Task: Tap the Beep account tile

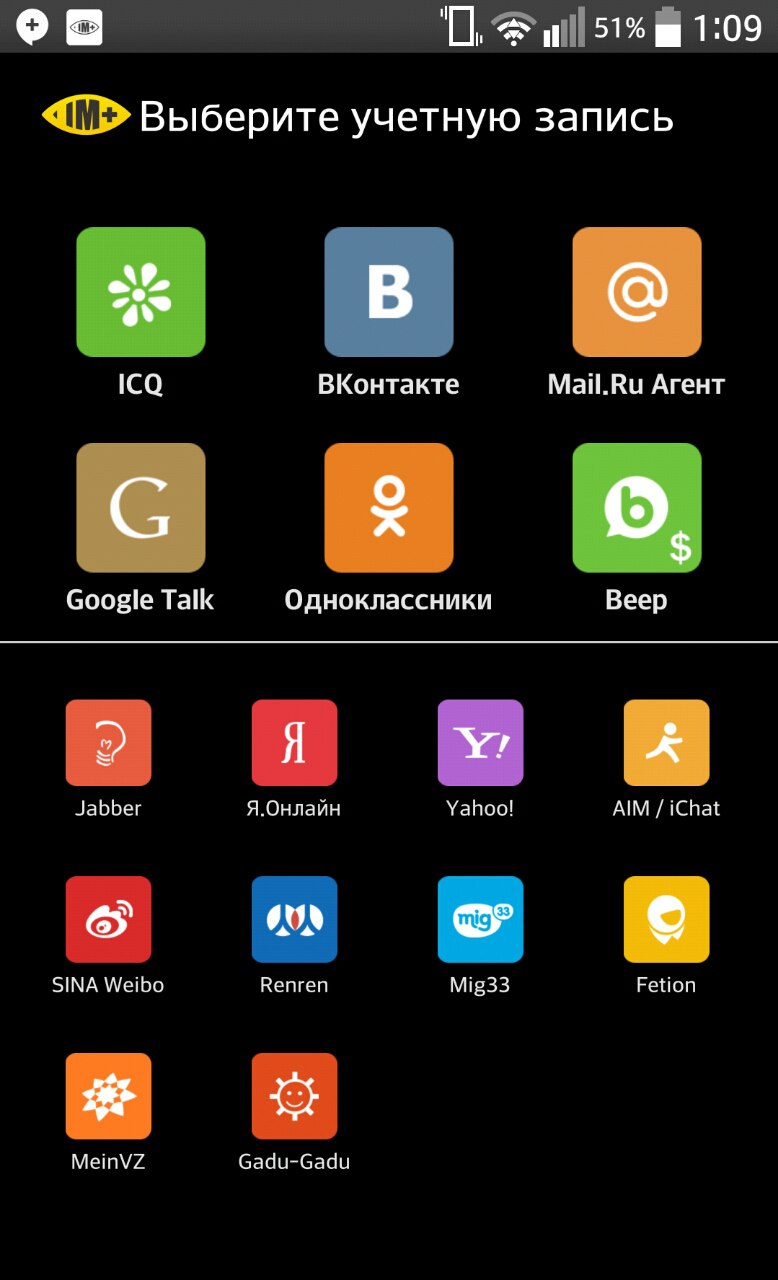Action: 636,508
